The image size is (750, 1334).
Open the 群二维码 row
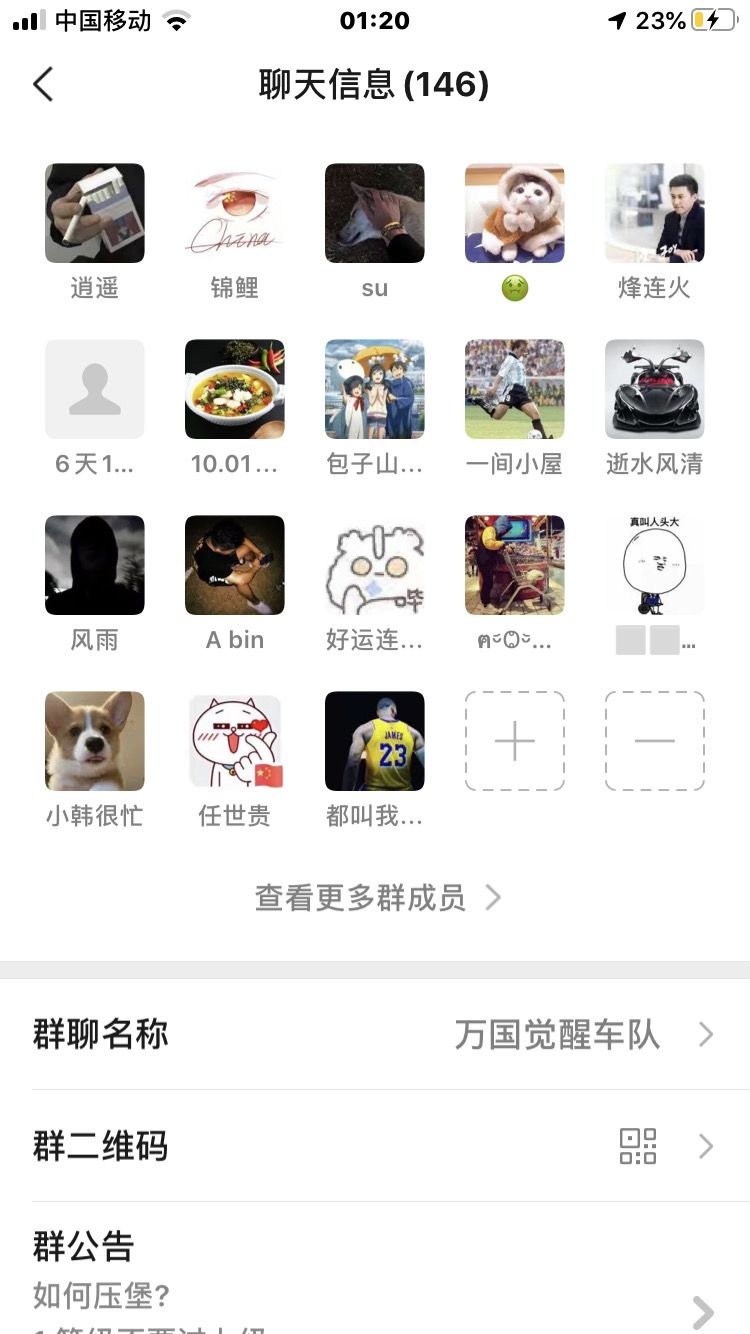click(375, 1146)
